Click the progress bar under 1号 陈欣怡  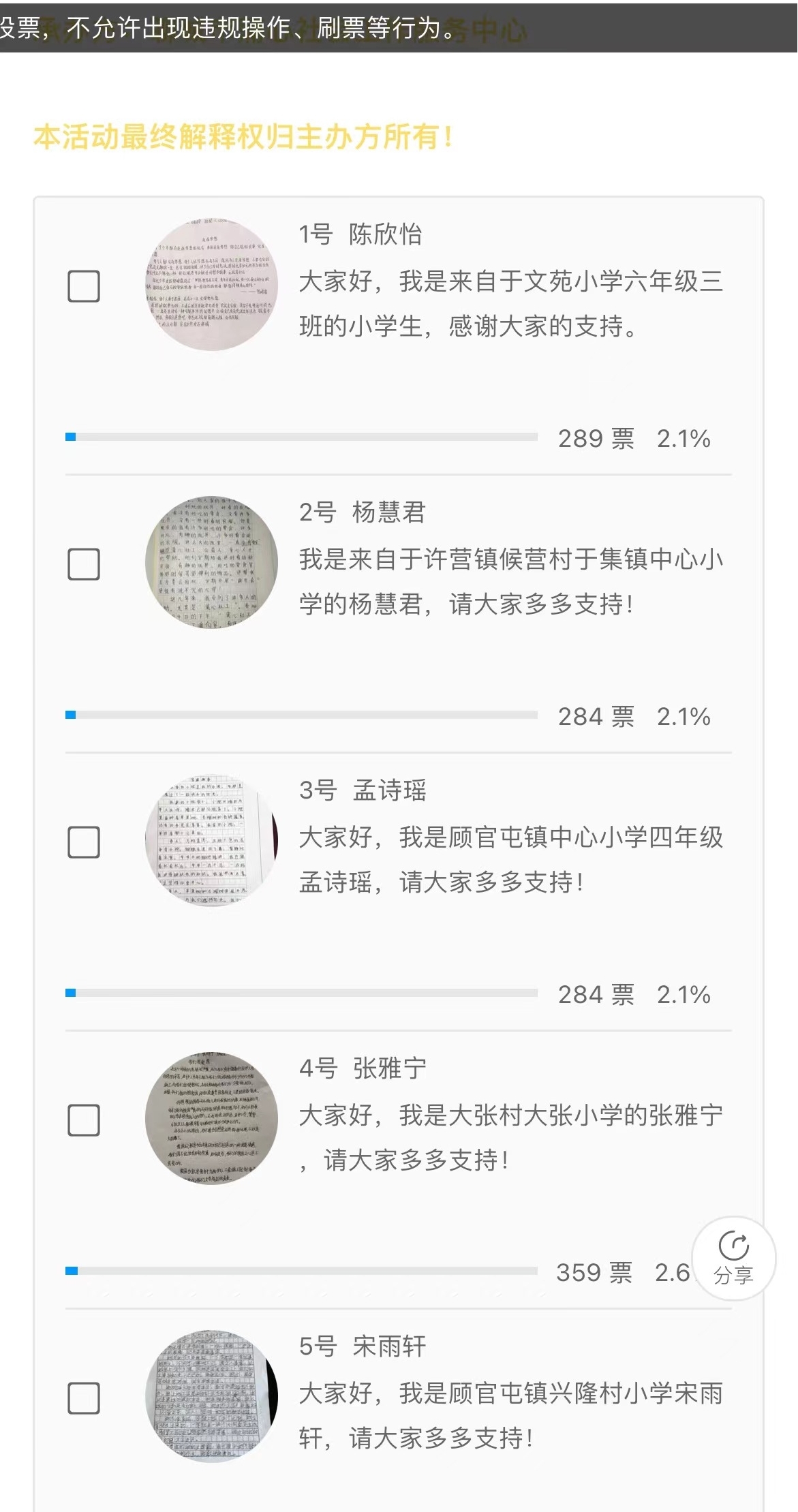pyautogui.click(x=303, y=437)
